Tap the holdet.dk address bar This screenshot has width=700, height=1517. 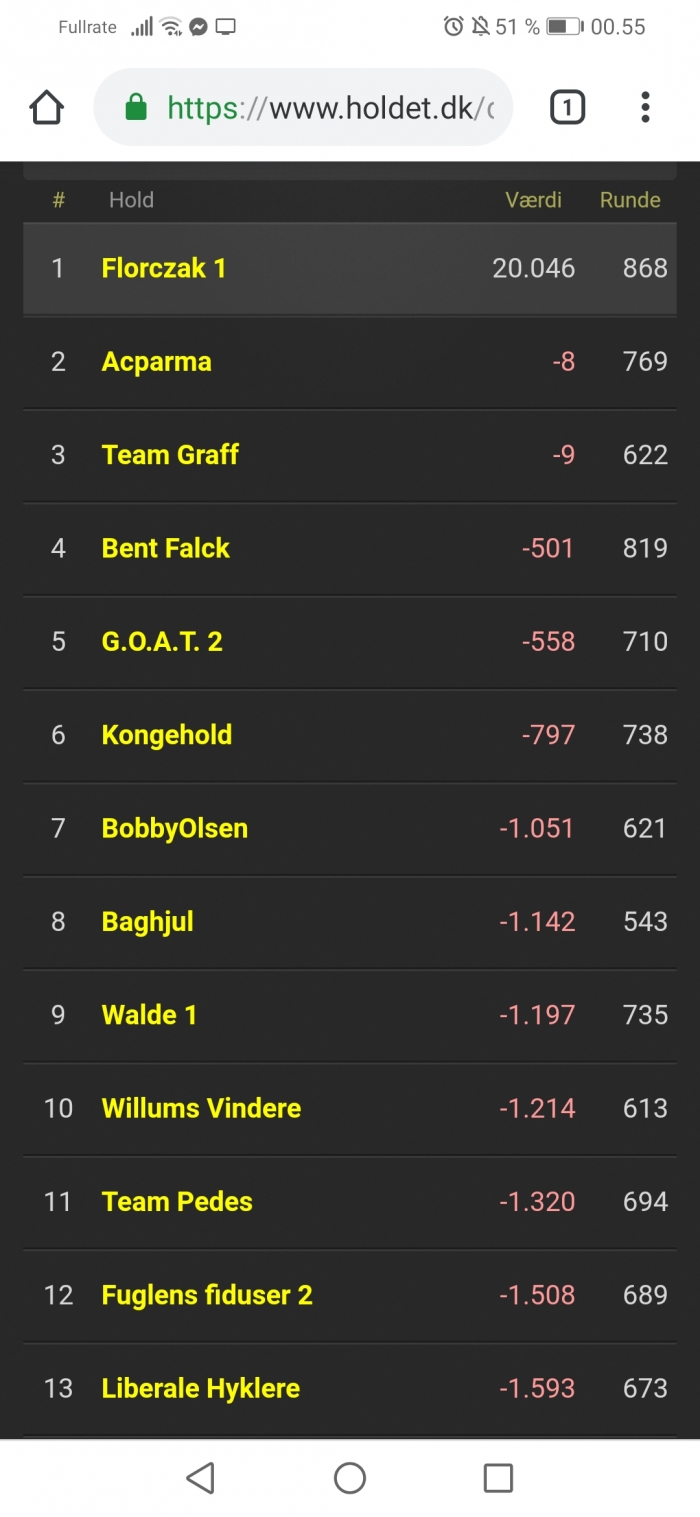[303, 107]
